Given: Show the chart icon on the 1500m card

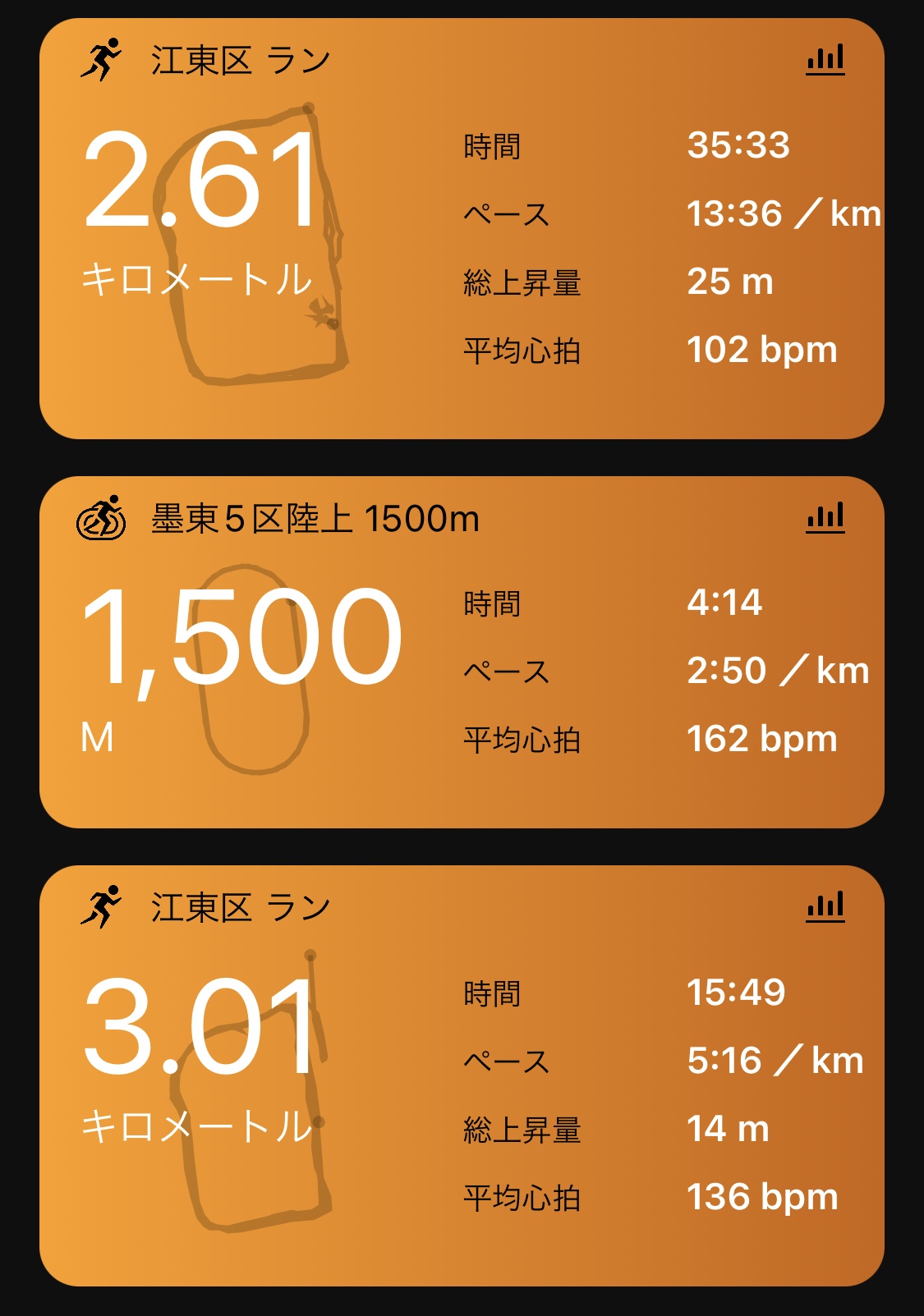Looking at the screenshot, I should 825,517.
